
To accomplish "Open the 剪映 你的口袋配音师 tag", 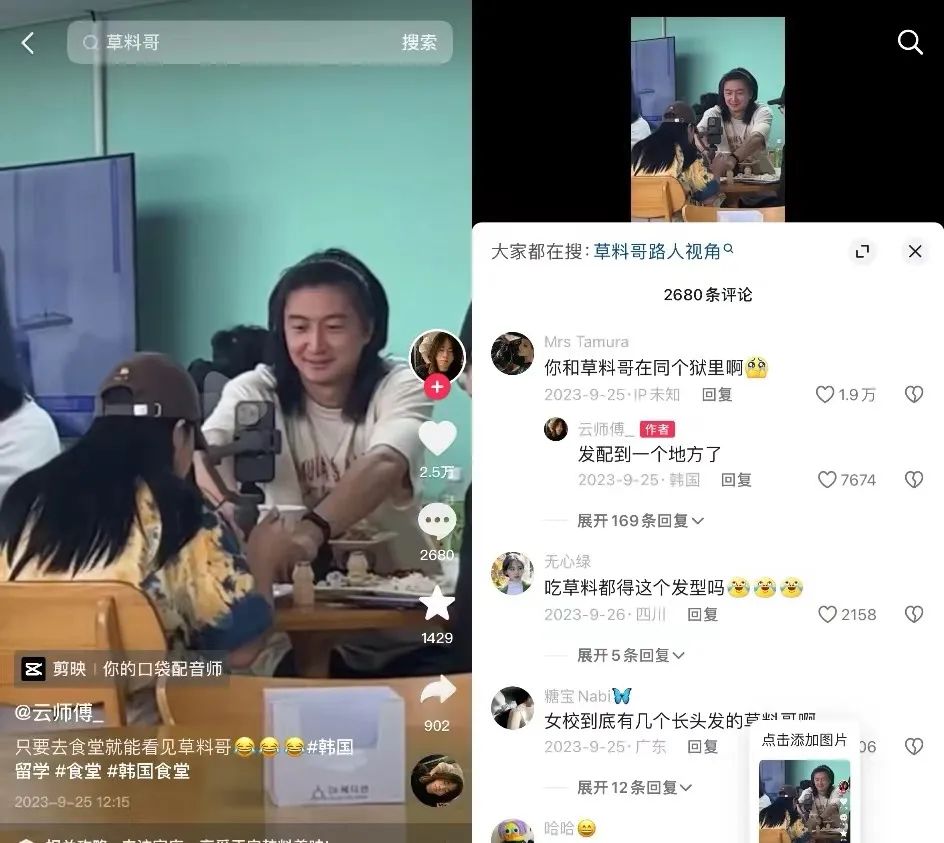I will click(x=122, y=668).
